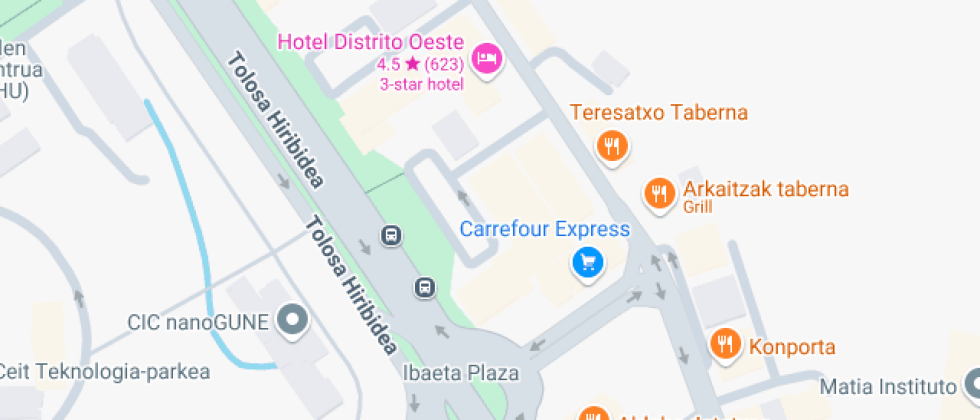This screenshot has width=980, height=420.
Task: Tap the Matia Instituto location pin
Action: tap(972, 384)
